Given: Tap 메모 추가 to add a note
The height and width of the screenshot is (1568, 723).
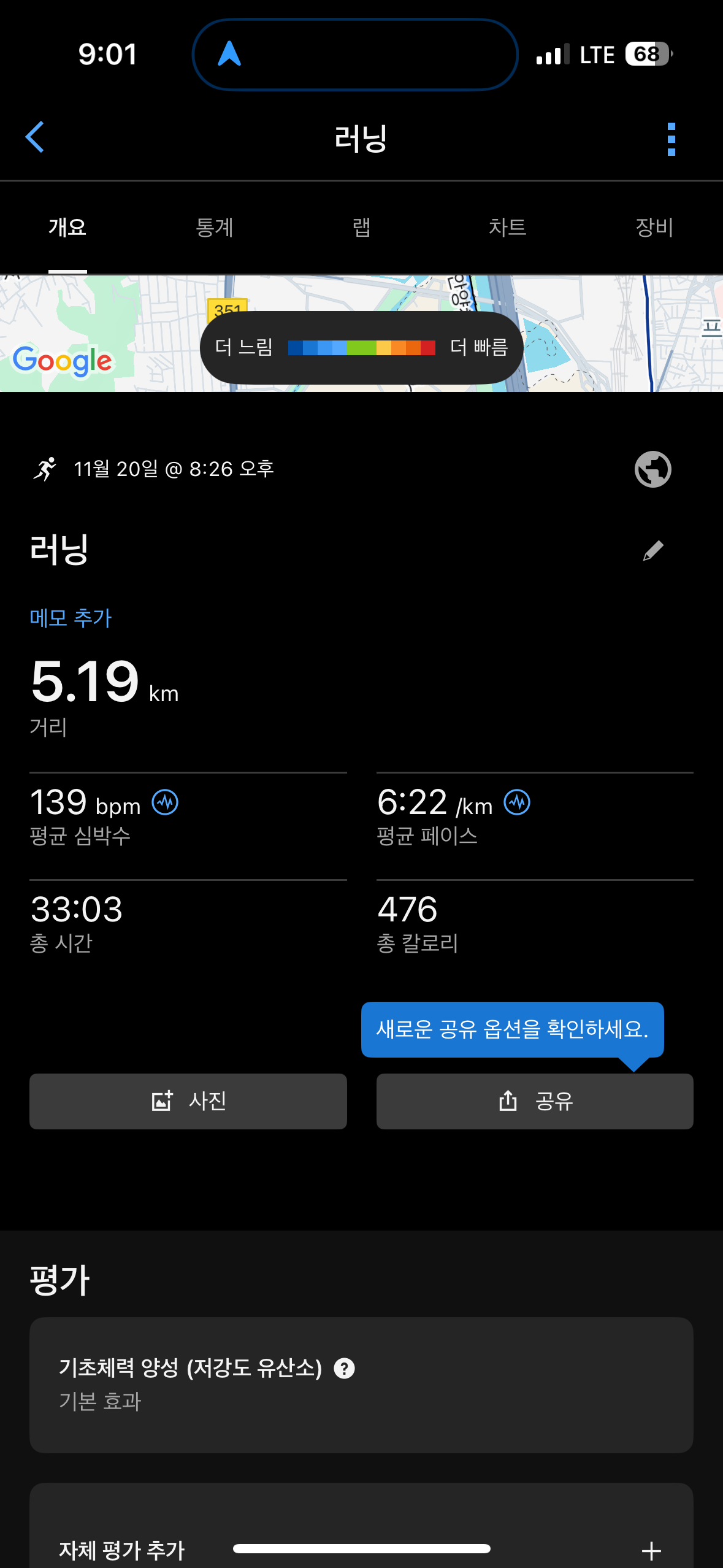Looking at the screenshot, I should point(70,618).
